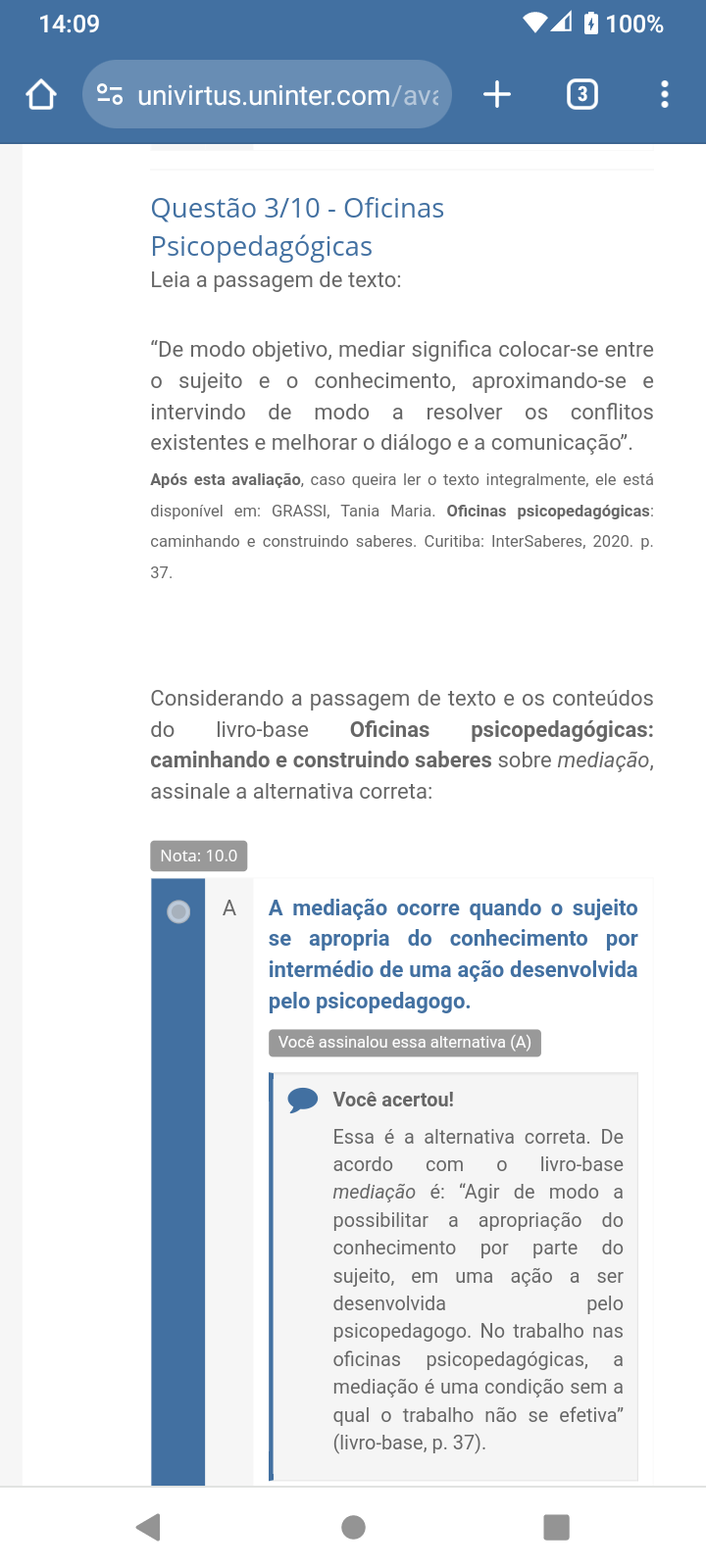Image resolution: width=706 pixels, height=1568 pixels.
Task: Tap the univirtus.uninter.com address bar
Action: click(267, 94)
